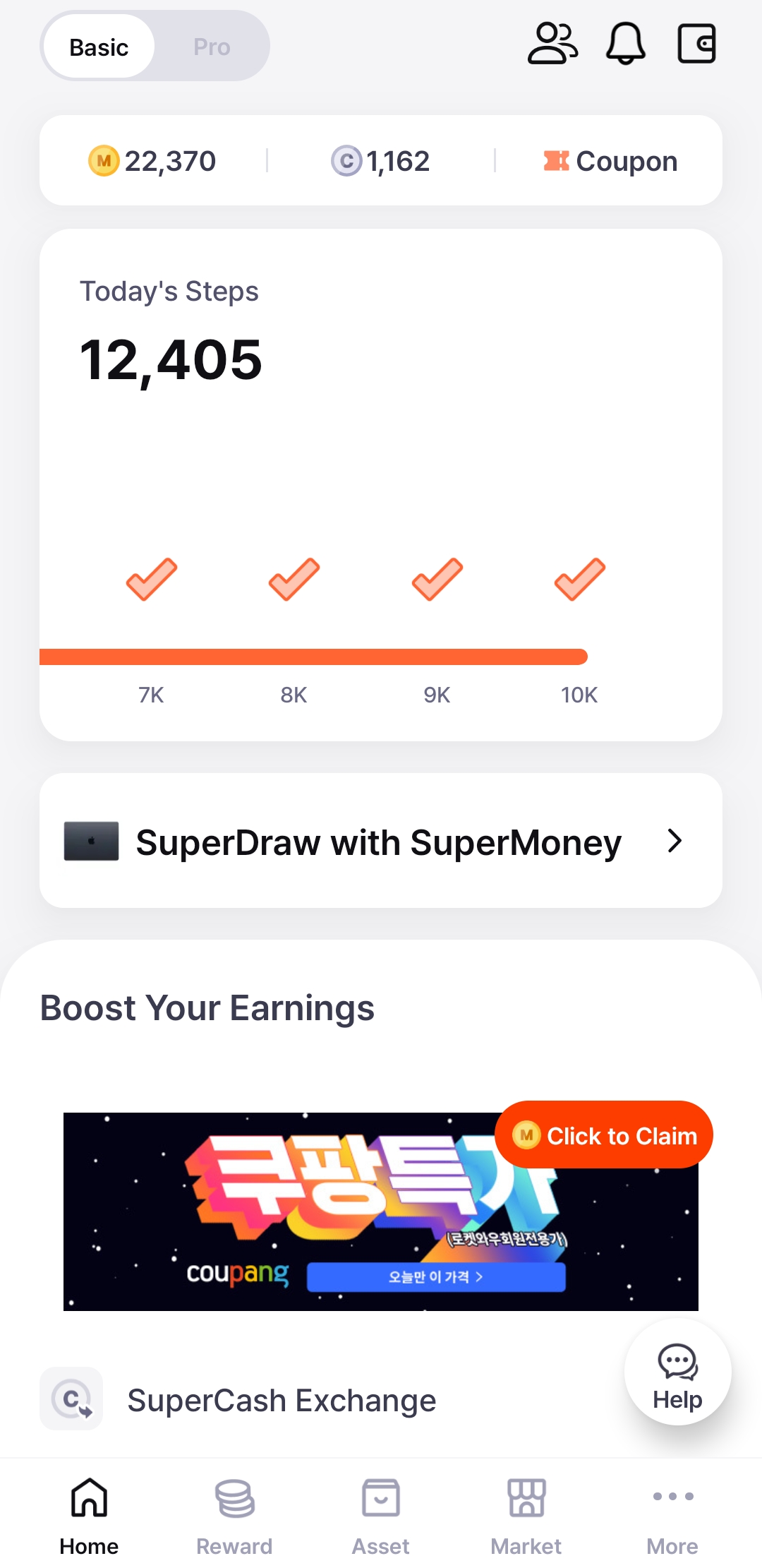This screenshot has height=1568, width=762.
Task: Tap Click to Claim on Coupang banner
Action: pos(604,1135)
